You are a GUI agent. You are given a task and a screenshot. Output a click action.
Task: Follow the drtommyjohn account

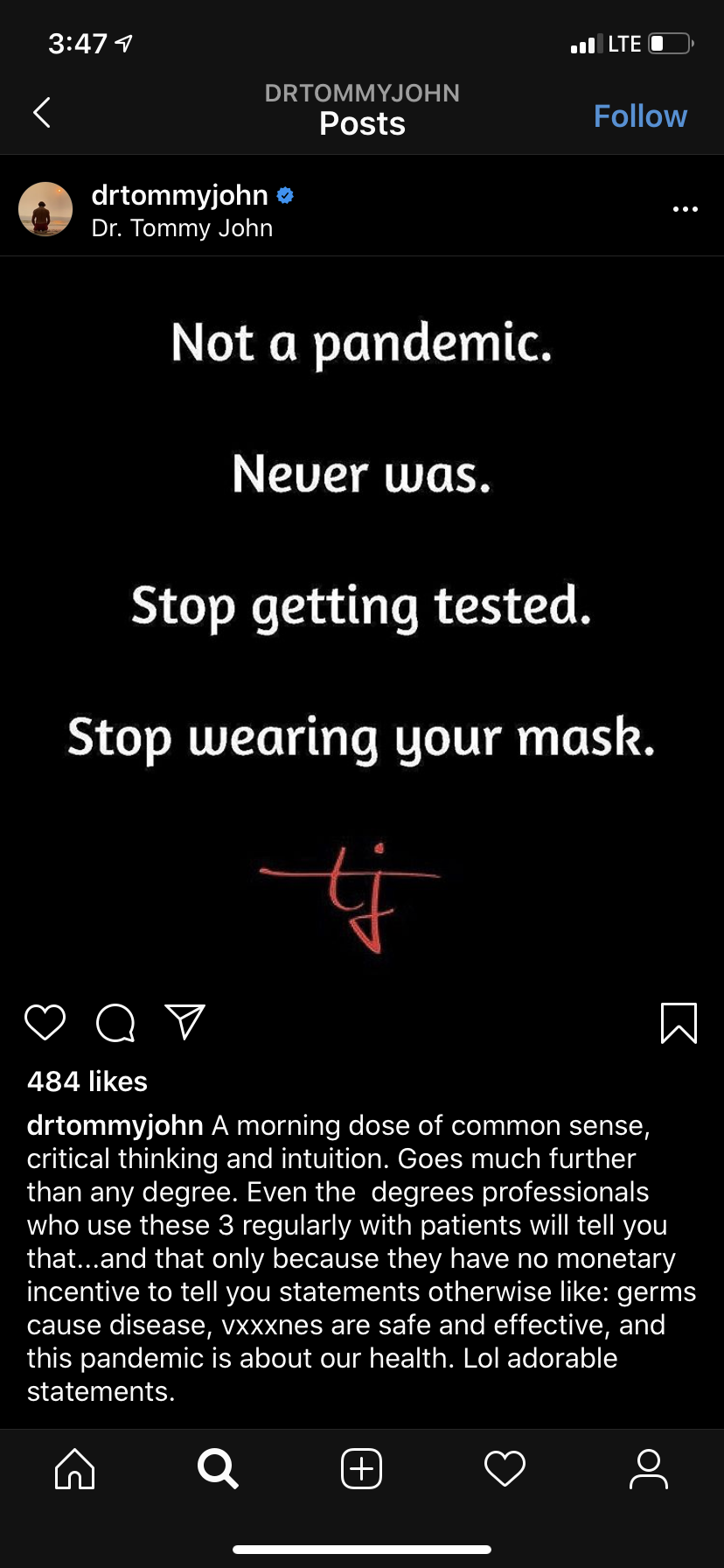pyautogui.click(x=640, y=115)
